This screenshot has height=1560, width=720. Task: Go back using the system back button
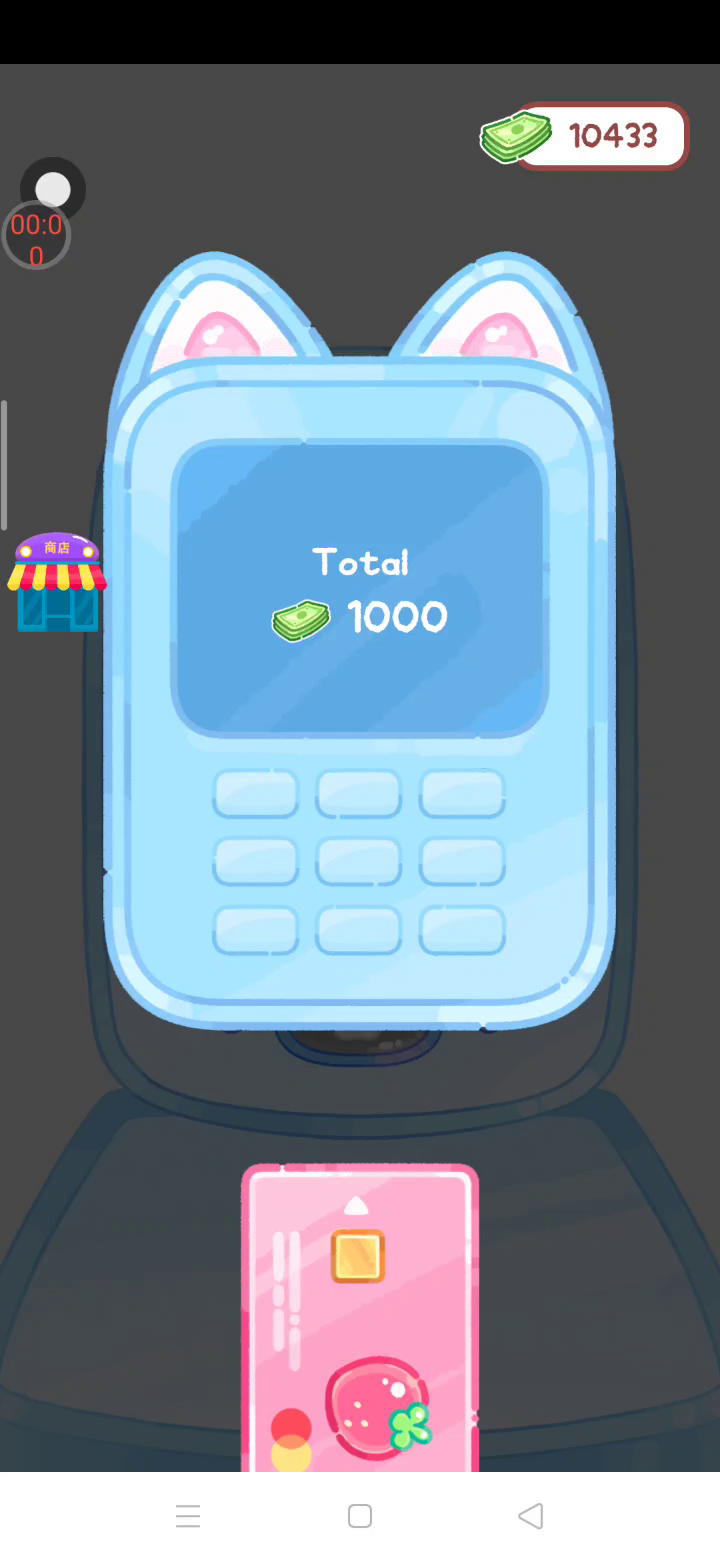[531, 1516]
